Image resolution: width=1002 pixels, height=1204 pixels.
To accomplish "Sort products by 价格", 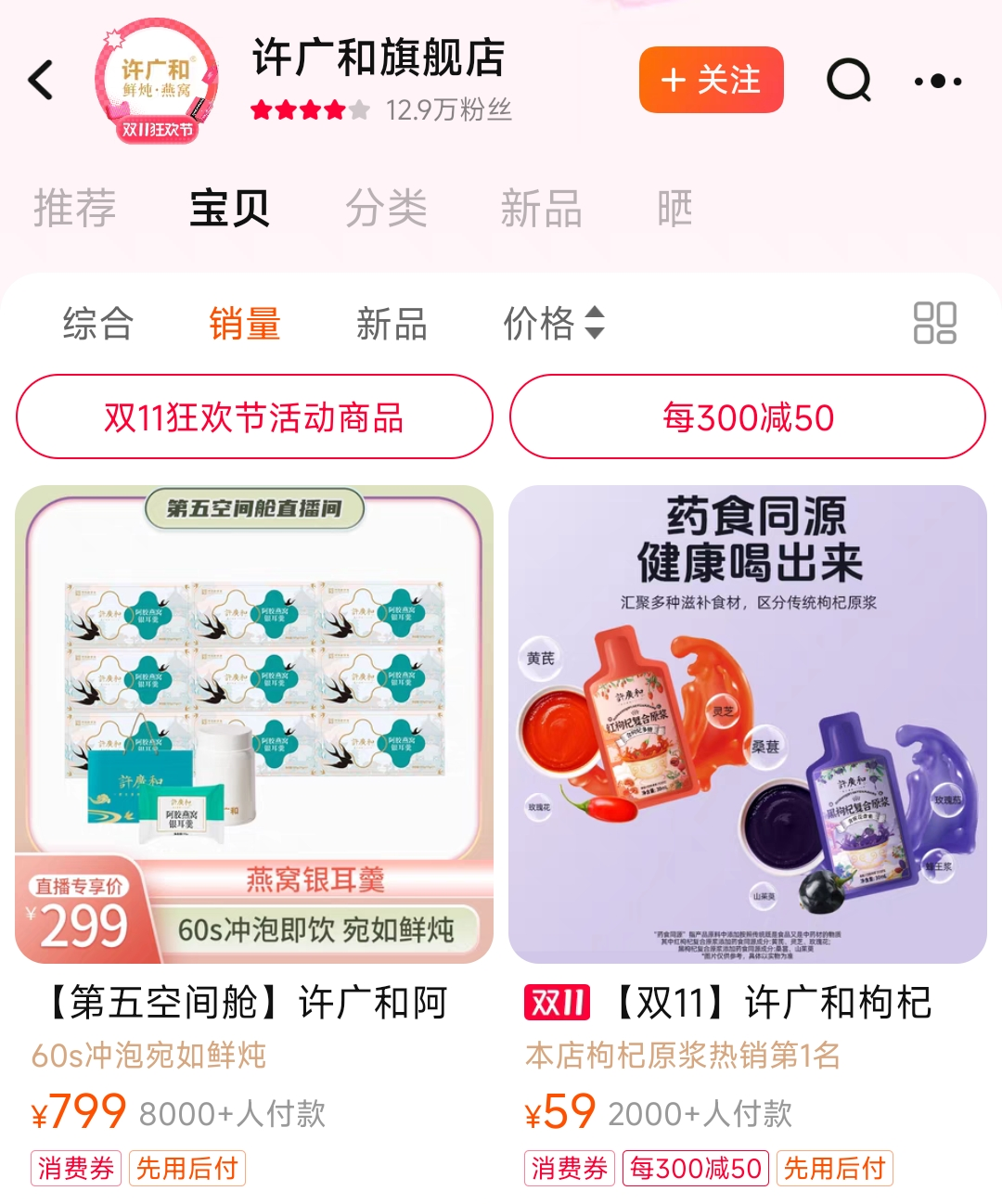I will pos(553,324).
